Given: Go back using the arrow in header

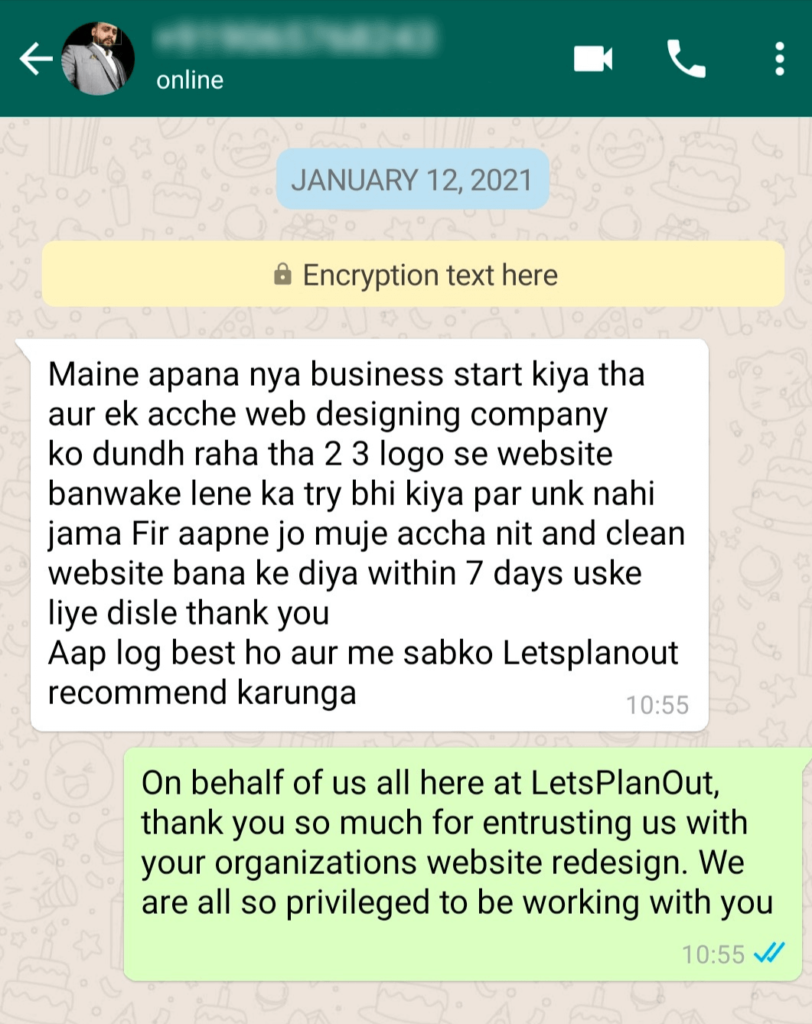Looking at the screenshot, I should (35, 60).
